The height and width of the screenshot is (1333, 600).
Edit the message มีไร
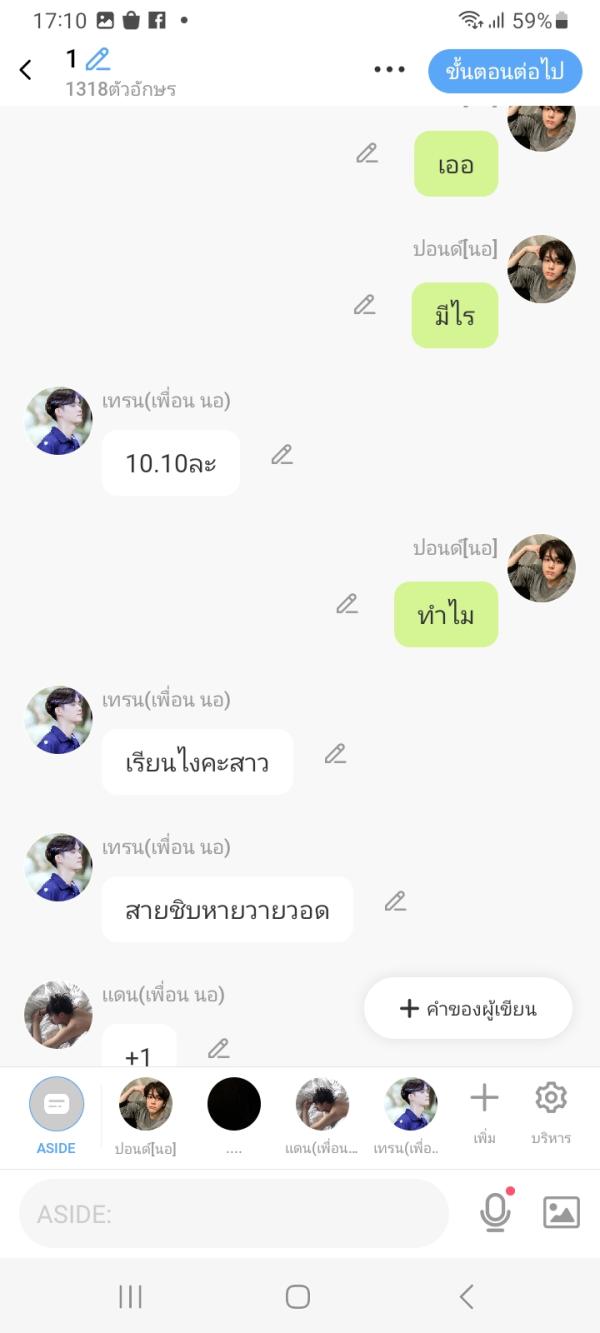pos(365,305)
